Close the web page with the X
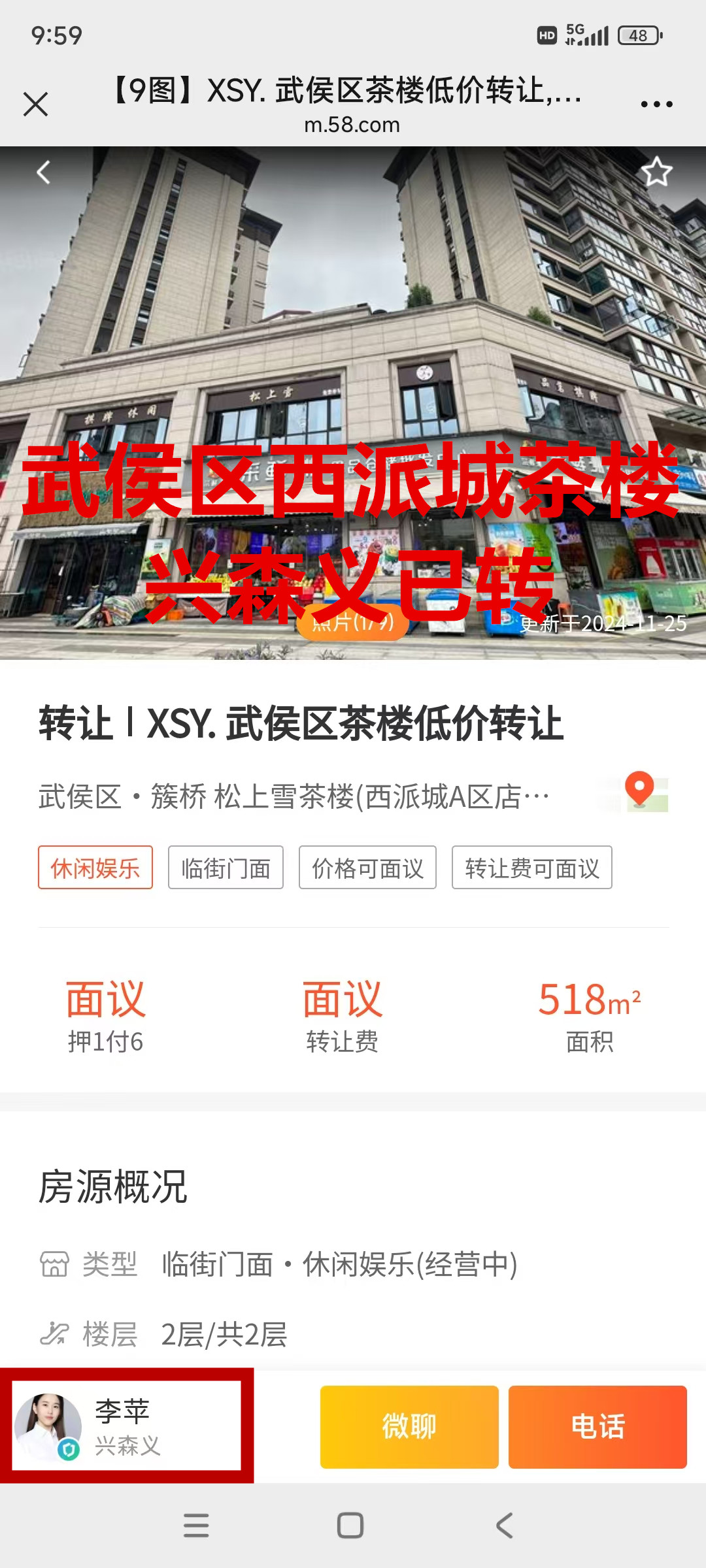The height and width of the screenshot is (1568, 706). click(35, 104)
